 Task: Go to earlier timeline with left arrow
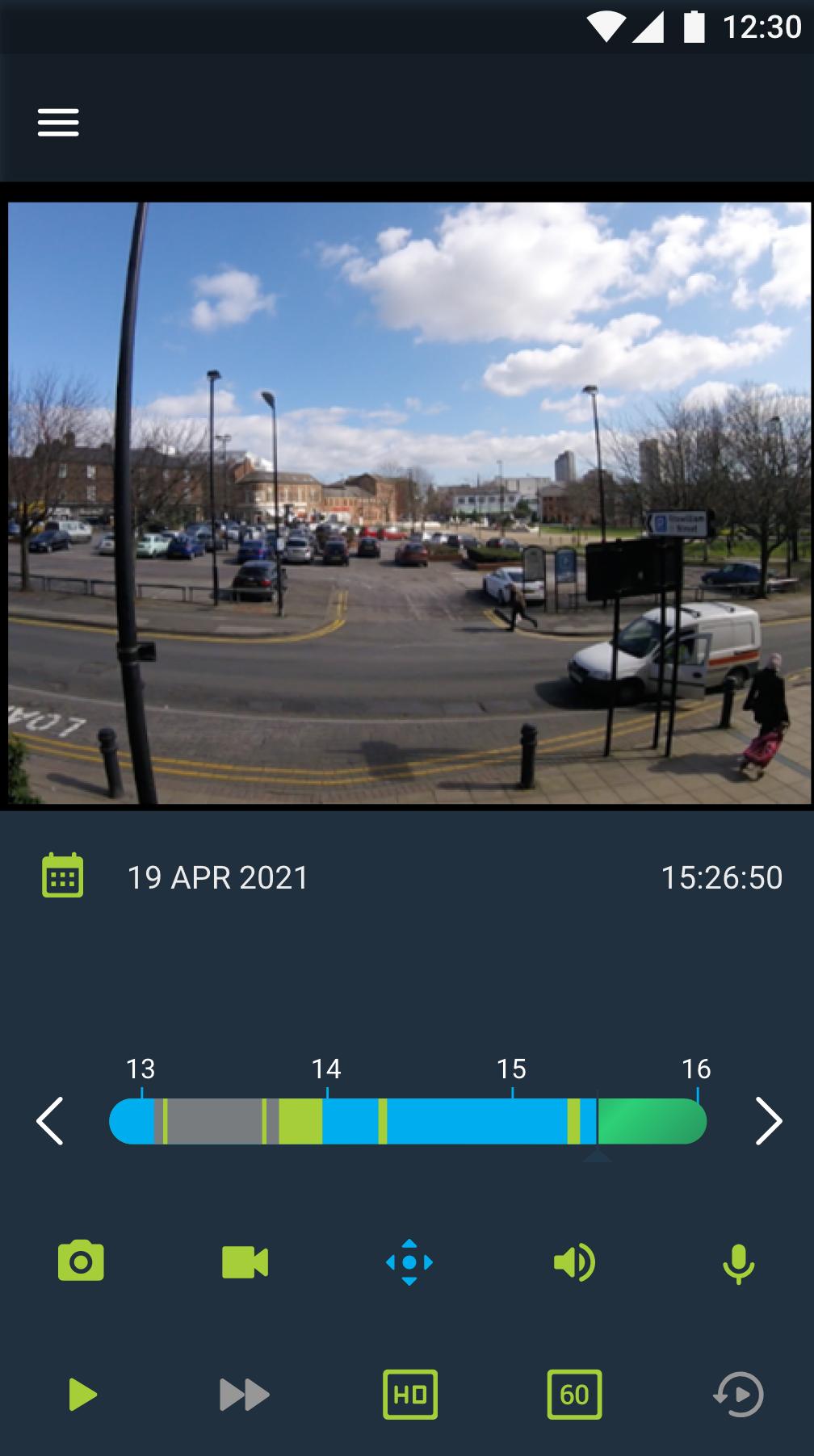pos(50,1120)
